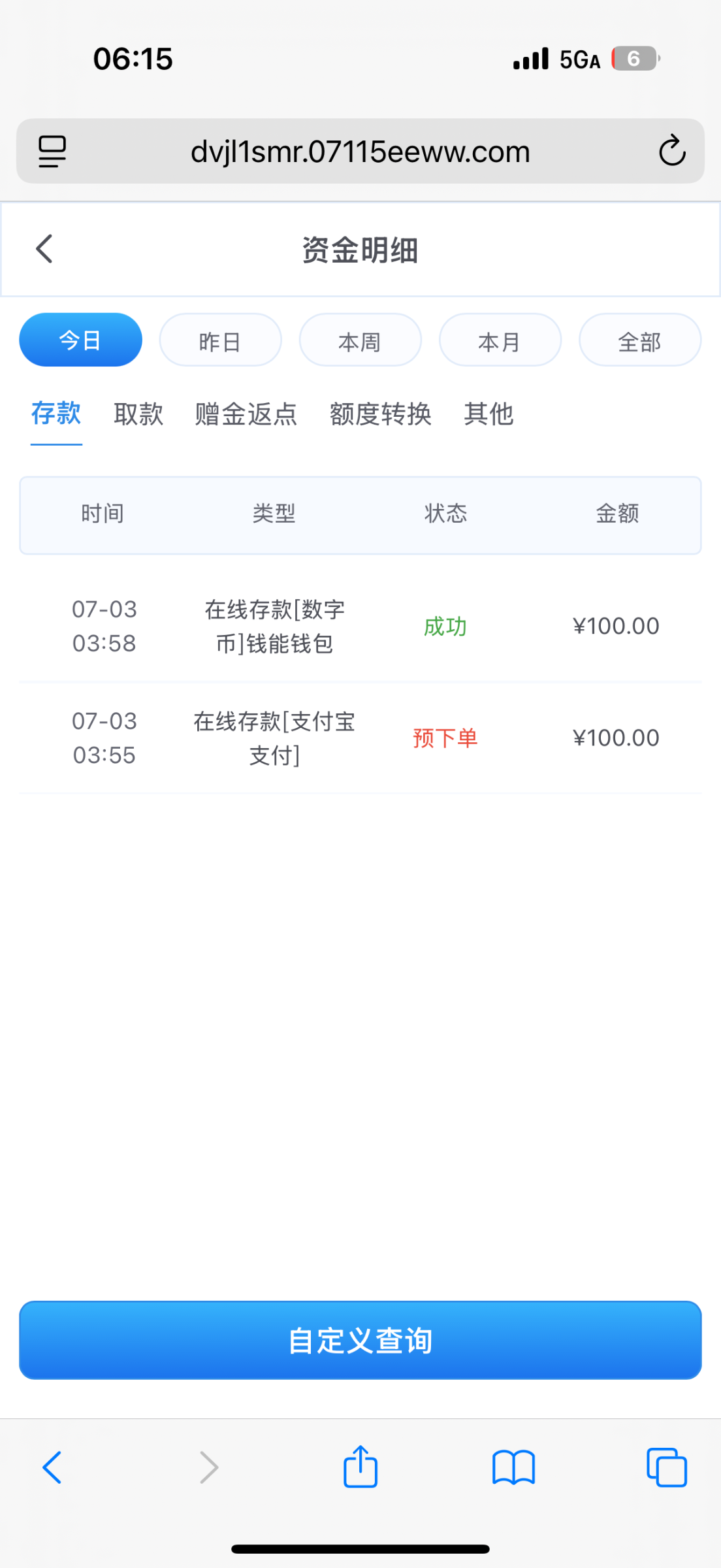Share the page from the browser toolbar
This screenshot has height=1568, width=721.
pos(360,1465)
